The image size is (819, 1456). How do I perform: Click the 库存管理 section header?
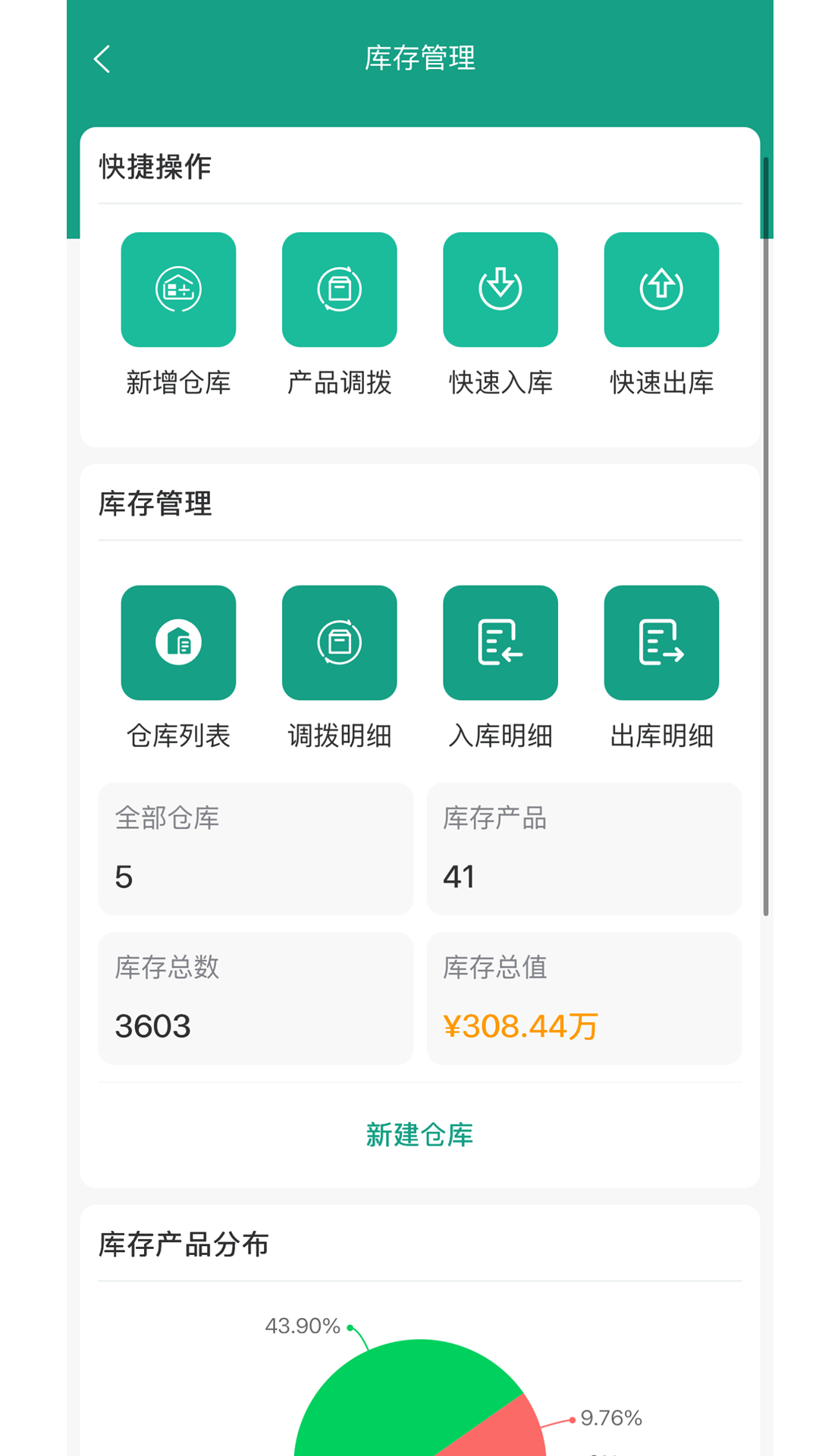pyautogui.click(x=155, y=503)
